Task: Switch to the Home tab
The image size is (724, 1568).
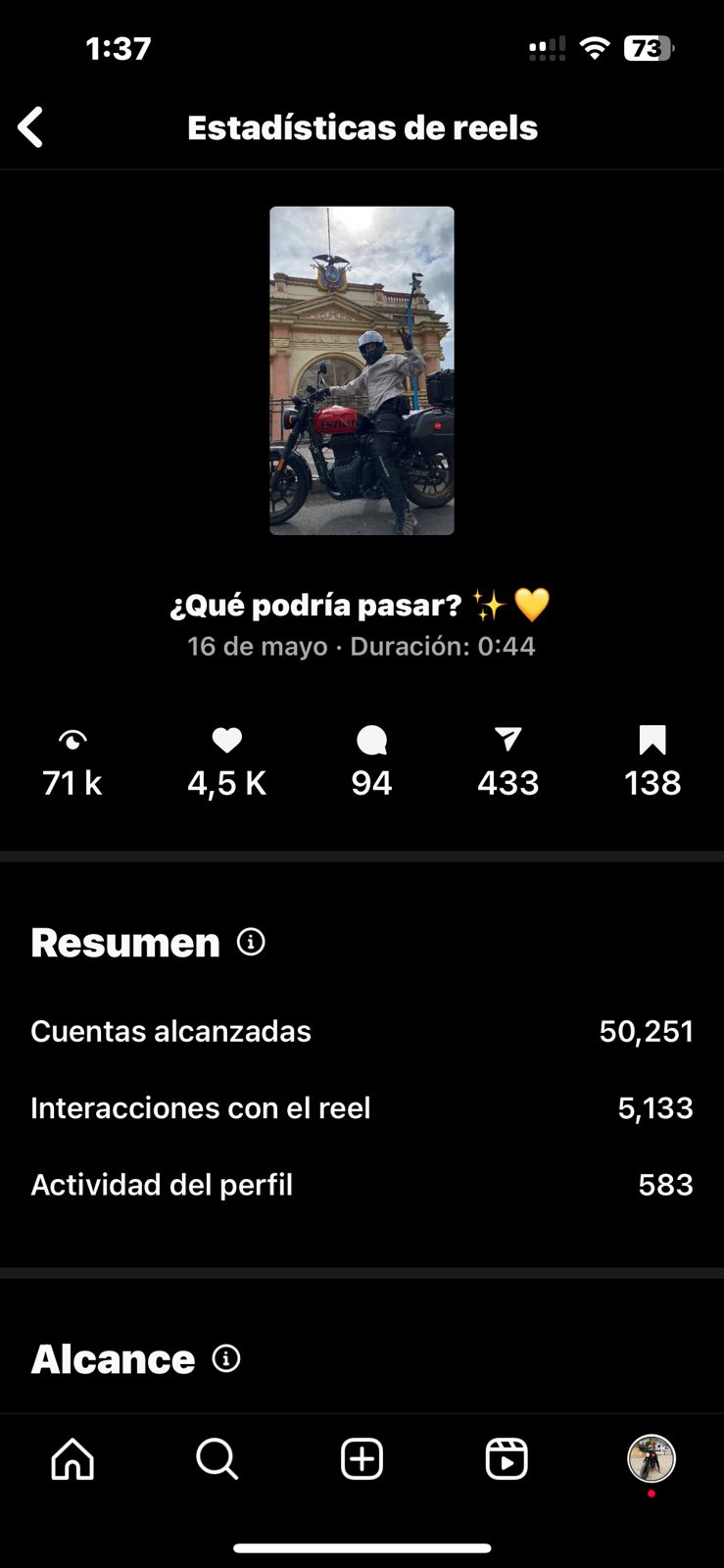Action: click(x=72, y=1459)
